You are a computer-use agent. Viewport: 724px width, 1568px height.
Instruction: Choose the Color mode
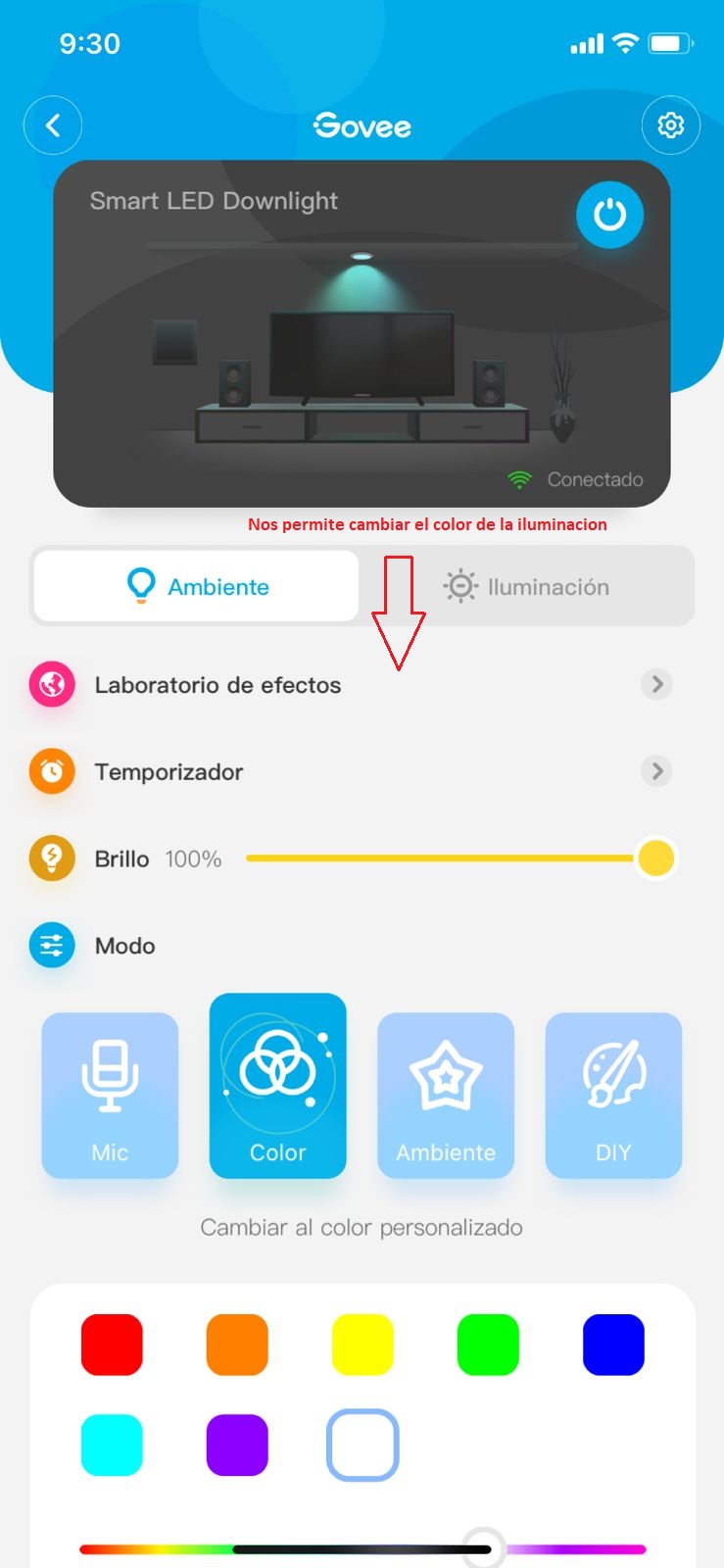coord(278,1087)
